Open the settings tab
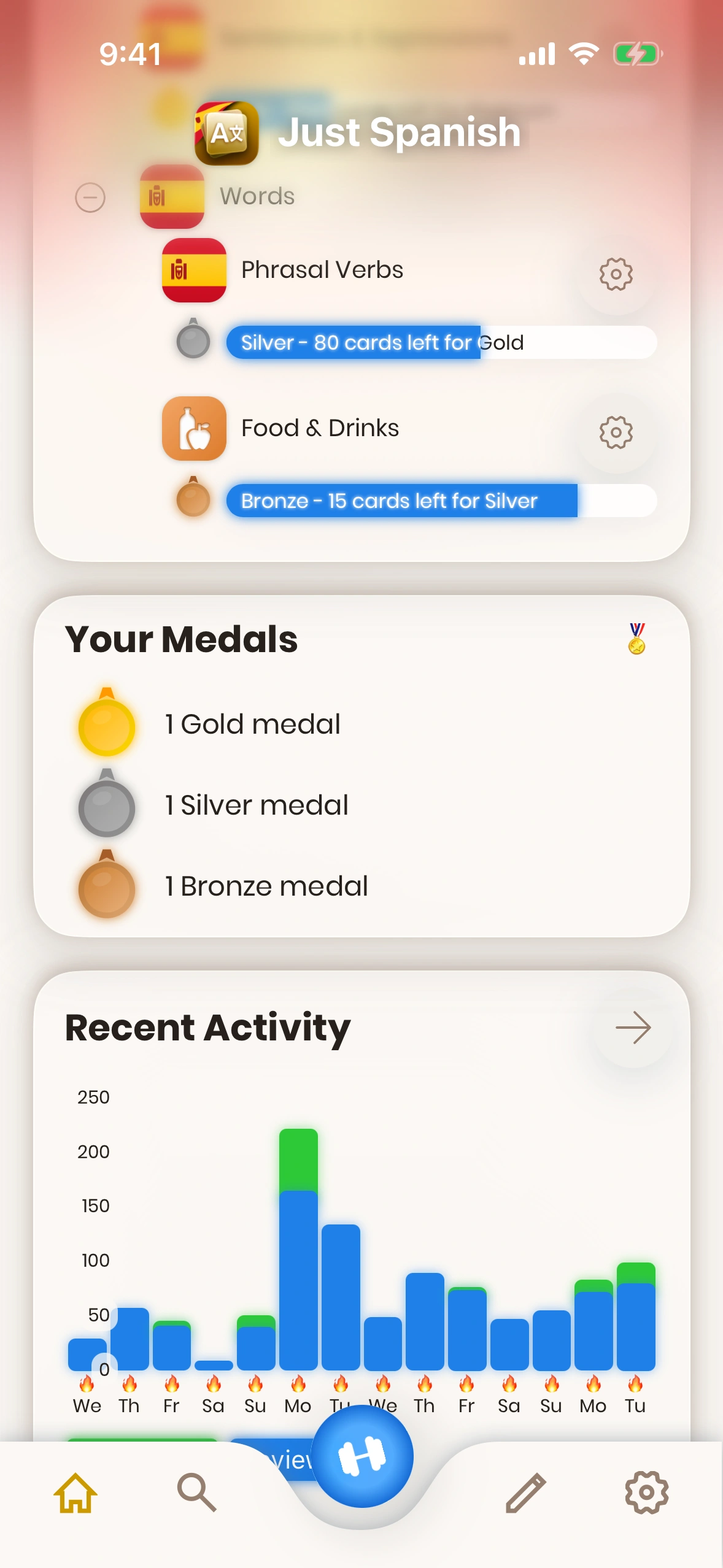 [x=646, y=1493]
